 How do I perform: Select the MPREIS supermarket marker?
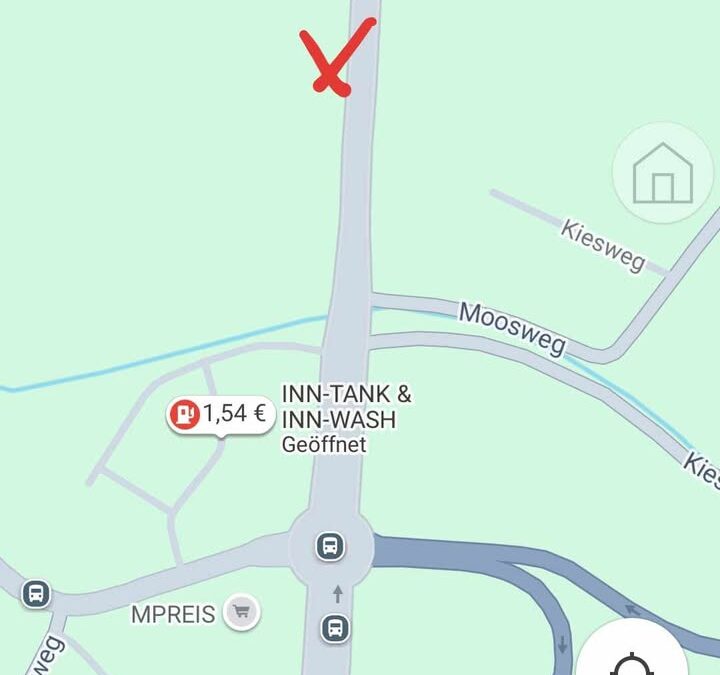pyautogui.click(x=240, y=612)
